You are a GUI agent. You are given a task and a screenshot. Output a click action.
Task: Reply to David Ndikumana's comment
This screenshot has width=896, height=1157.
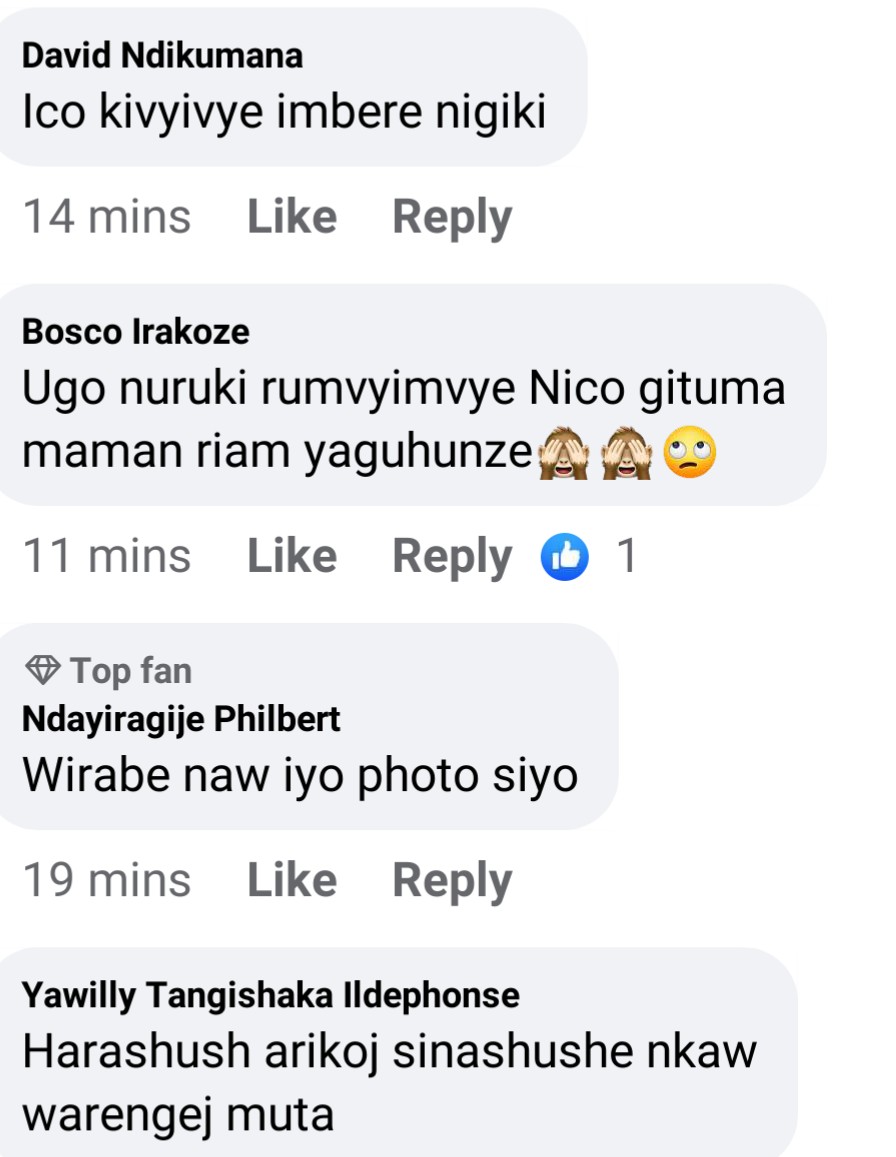(451, 217)
